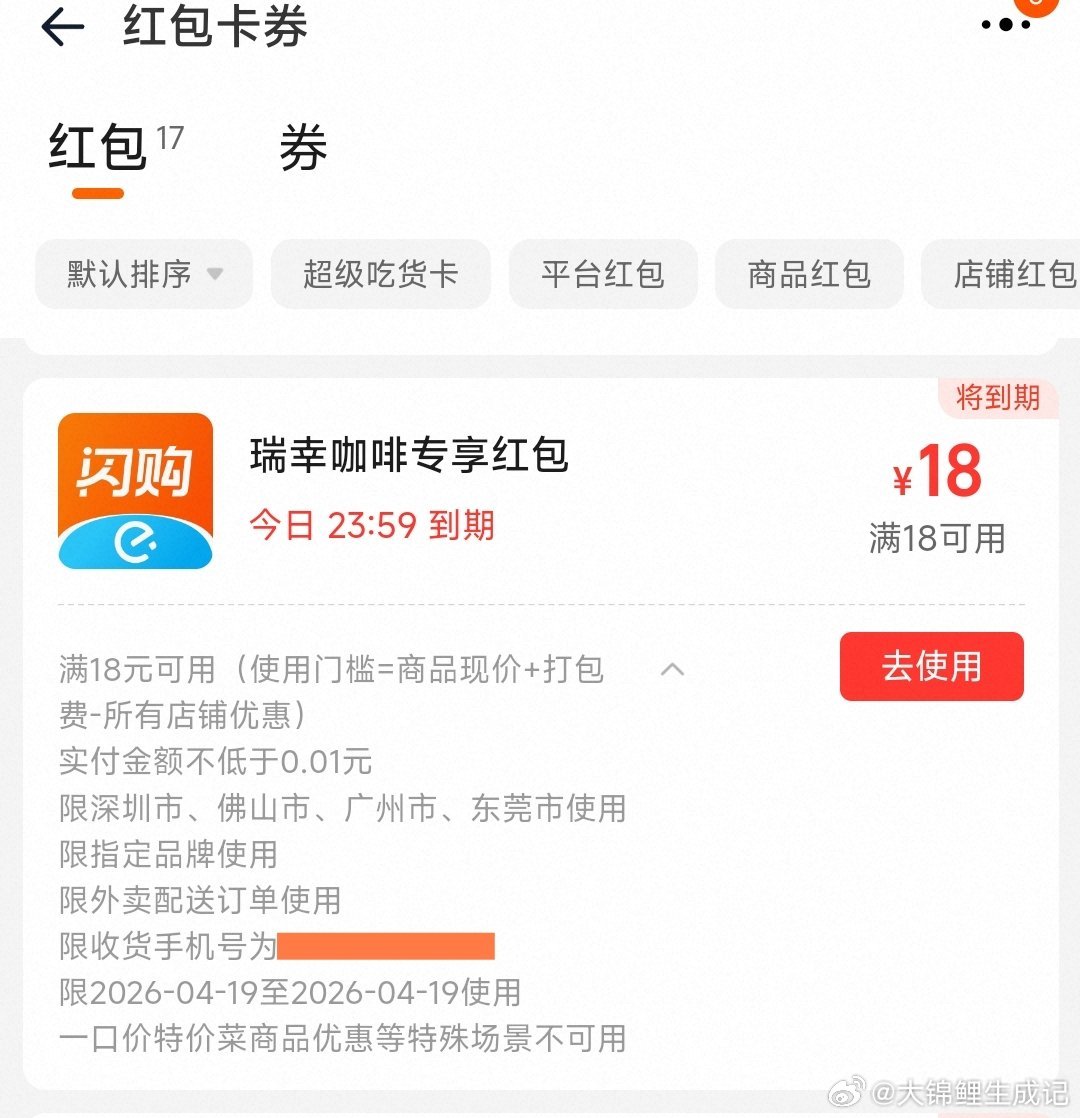Open the three-dot overflow menu
The image size is (1080, 1118).
(1005, 25)
